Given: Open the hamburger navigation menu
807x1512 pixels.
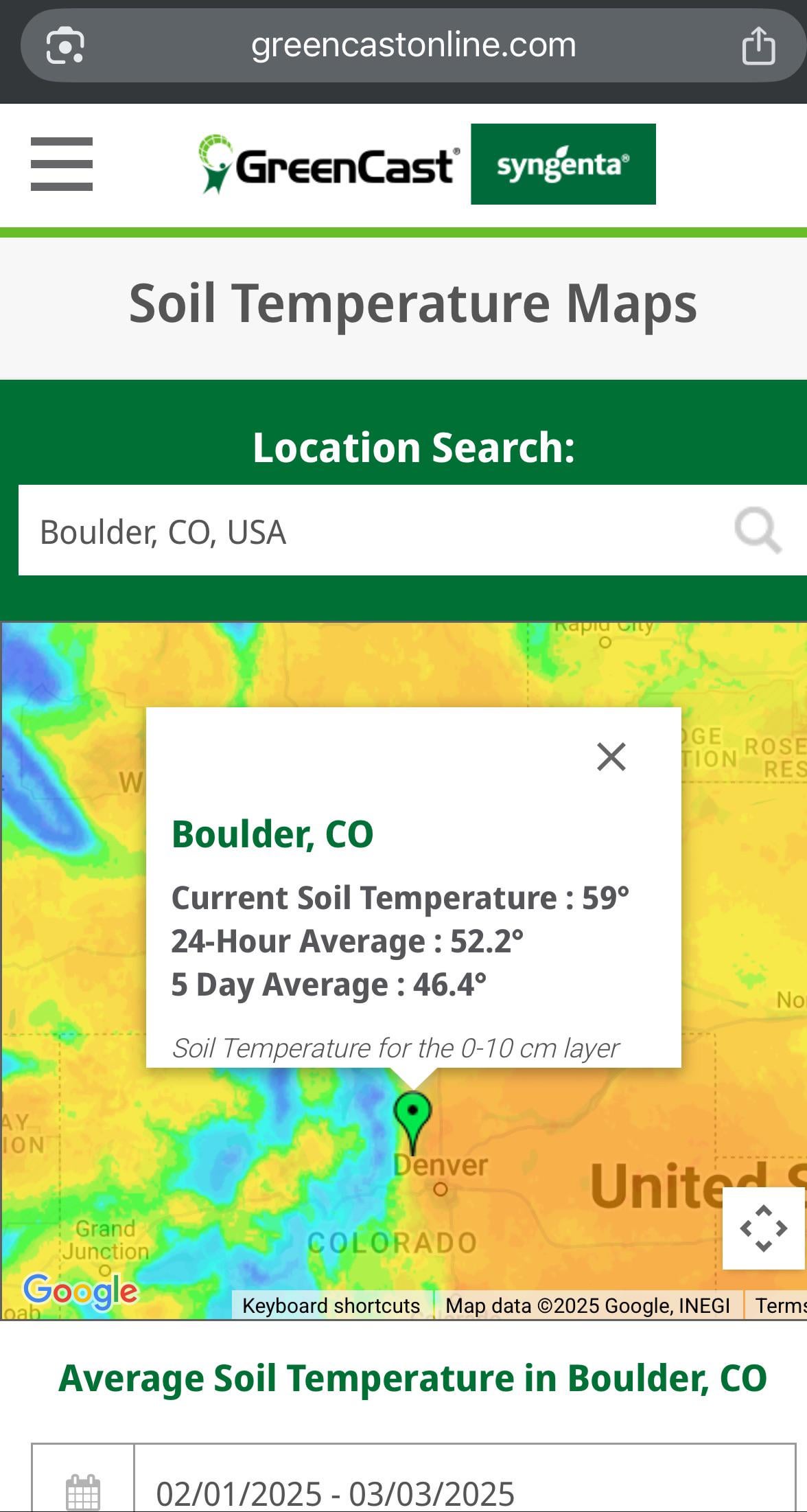Looking at the screenshot, I should pyautogui.click(x=62, y=164).
